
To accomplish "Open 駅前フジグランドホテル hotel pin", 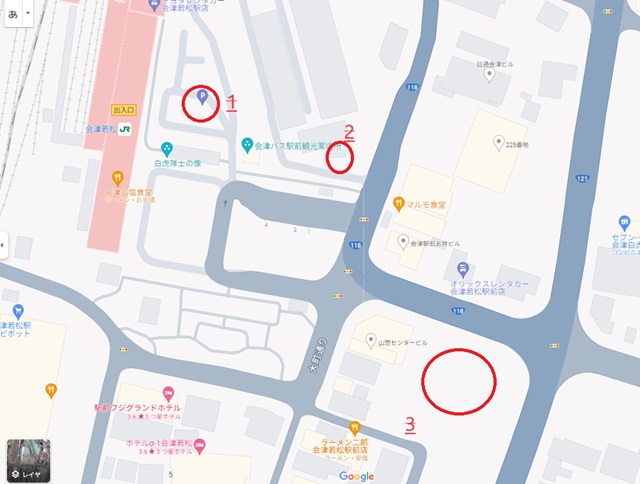I will [x=168, y=393].
